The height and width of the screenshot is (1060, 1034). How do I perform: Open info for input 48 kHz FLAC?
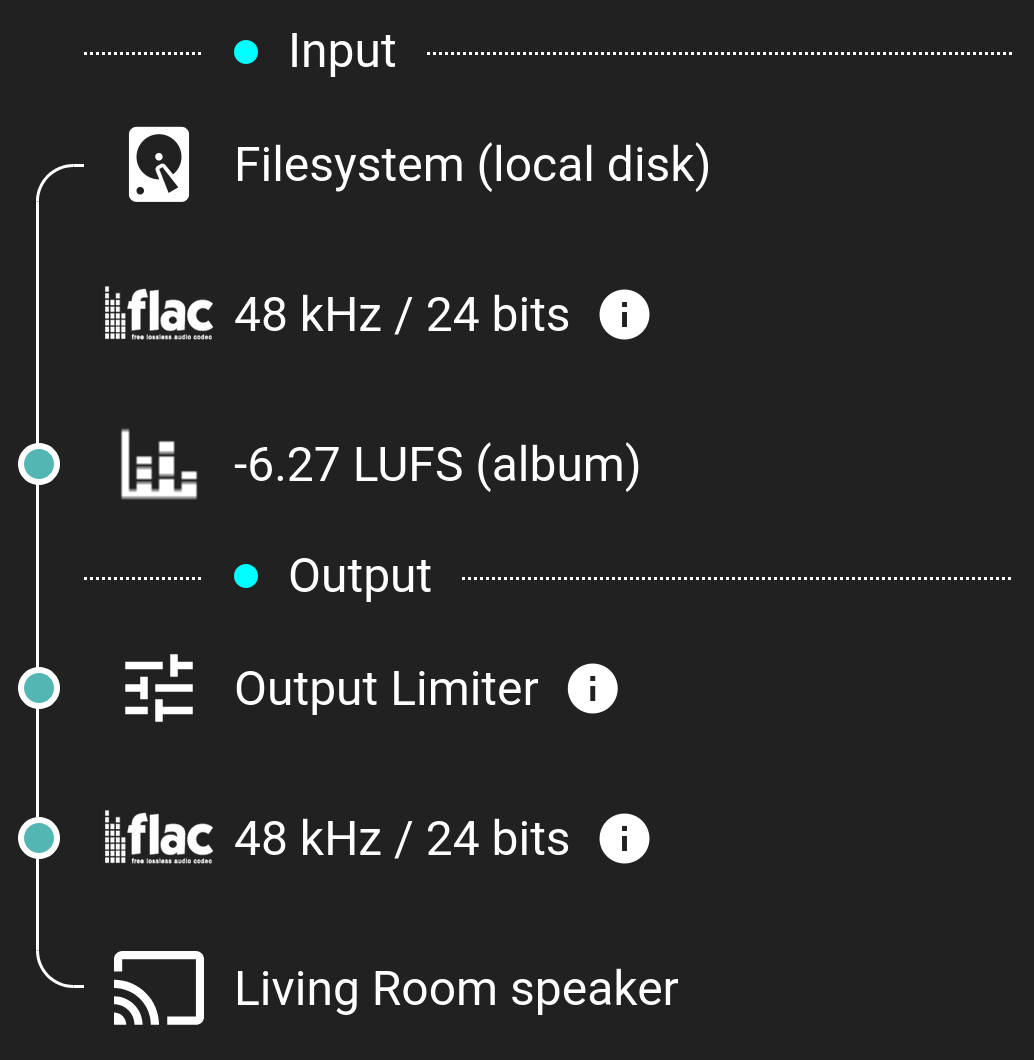[624, 315]
